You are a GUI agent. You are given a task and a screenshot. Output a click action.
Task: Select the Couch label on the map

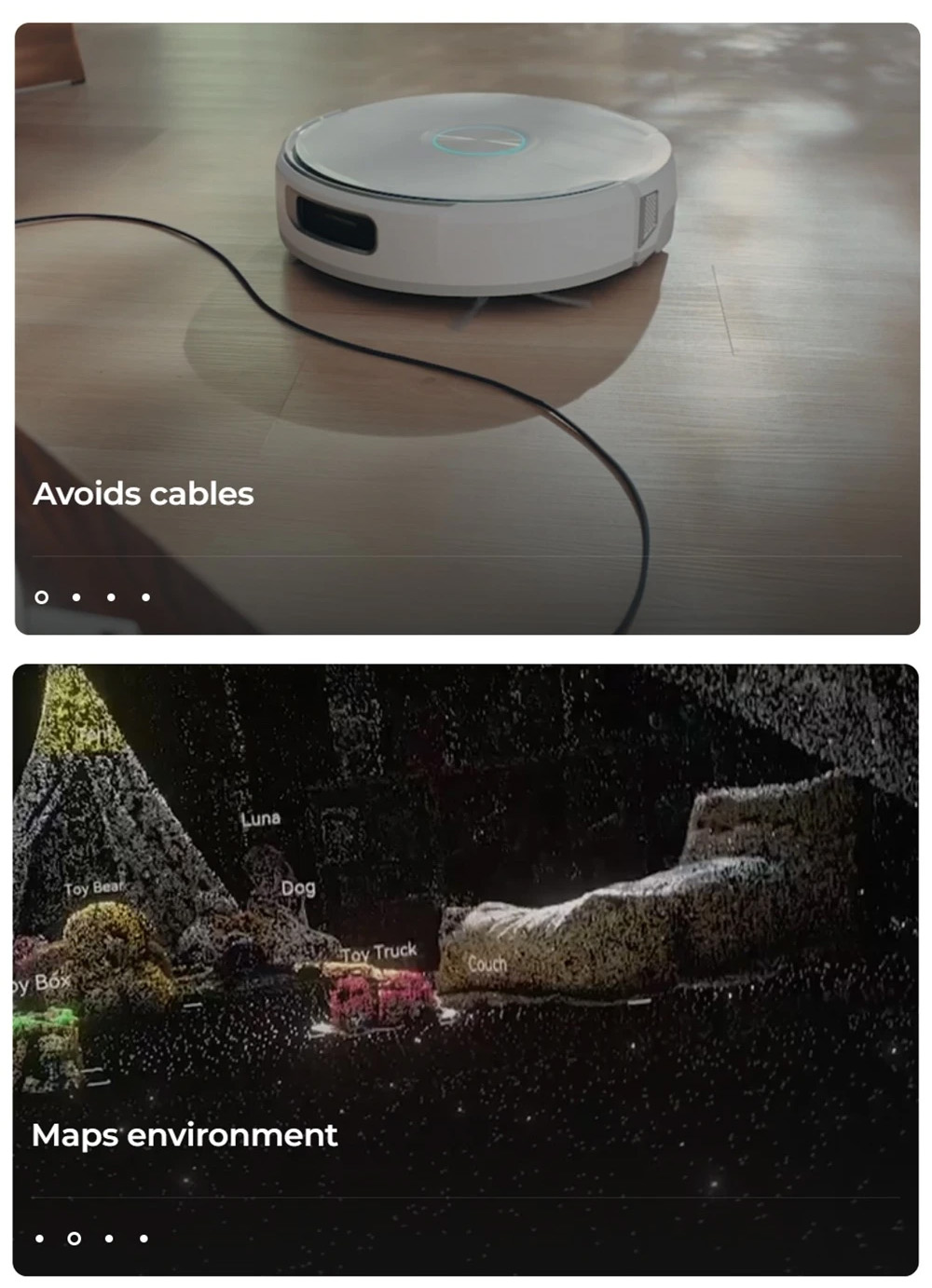(488, 965)
